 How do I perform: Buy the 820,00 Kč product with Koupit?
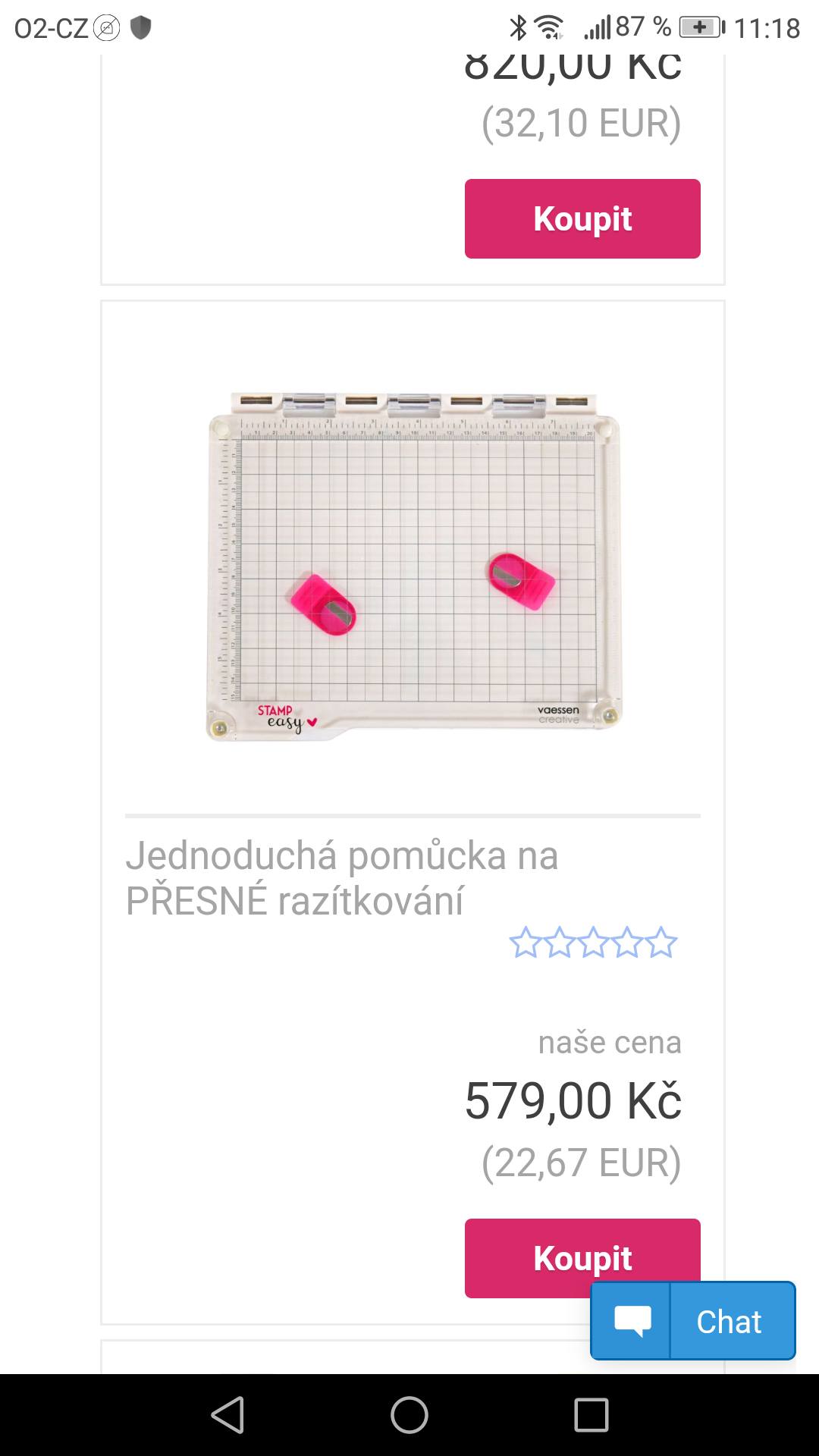582,218
